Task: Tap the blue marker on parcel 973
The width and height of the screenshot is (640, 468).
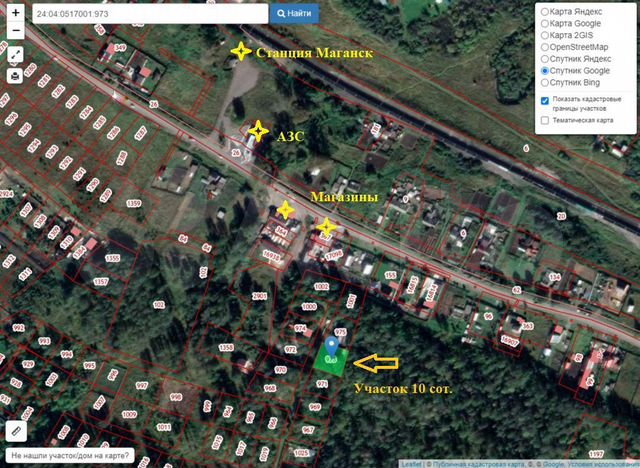Action: [332, 343]
